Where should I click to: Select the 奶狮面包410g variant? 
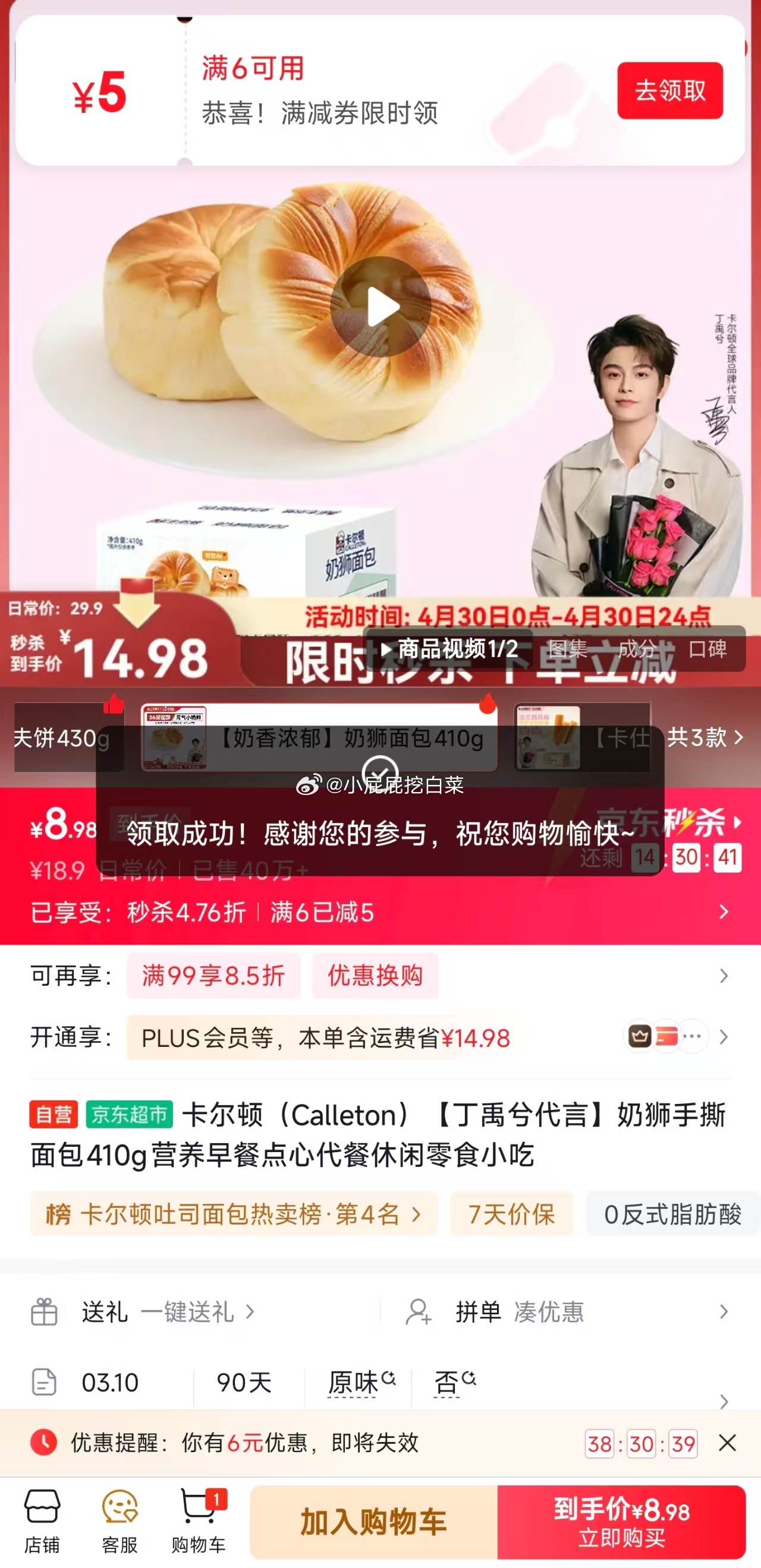pos(319,738)
